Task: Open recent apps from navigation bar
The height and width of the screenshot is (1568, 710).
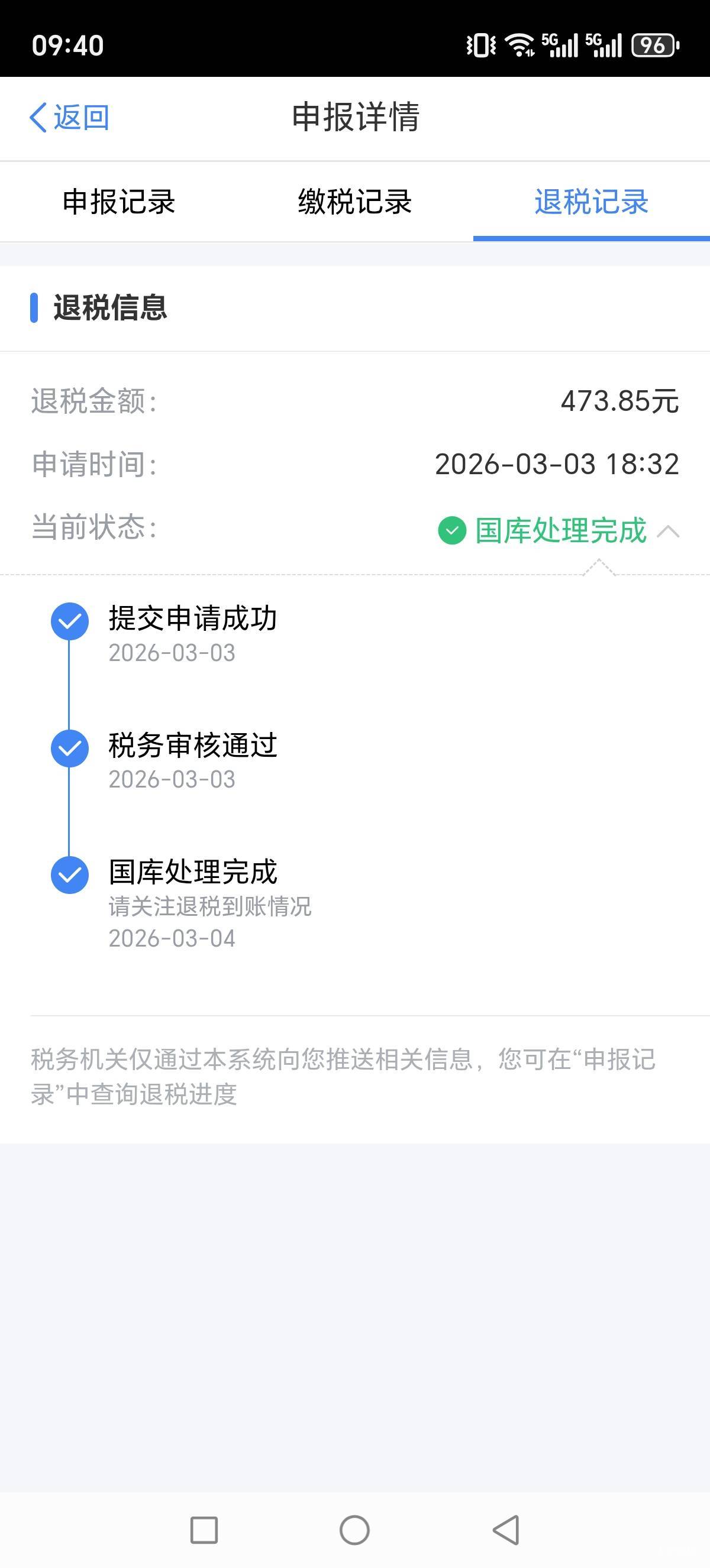Action: pyautogui.click(x=204, y=1530)
